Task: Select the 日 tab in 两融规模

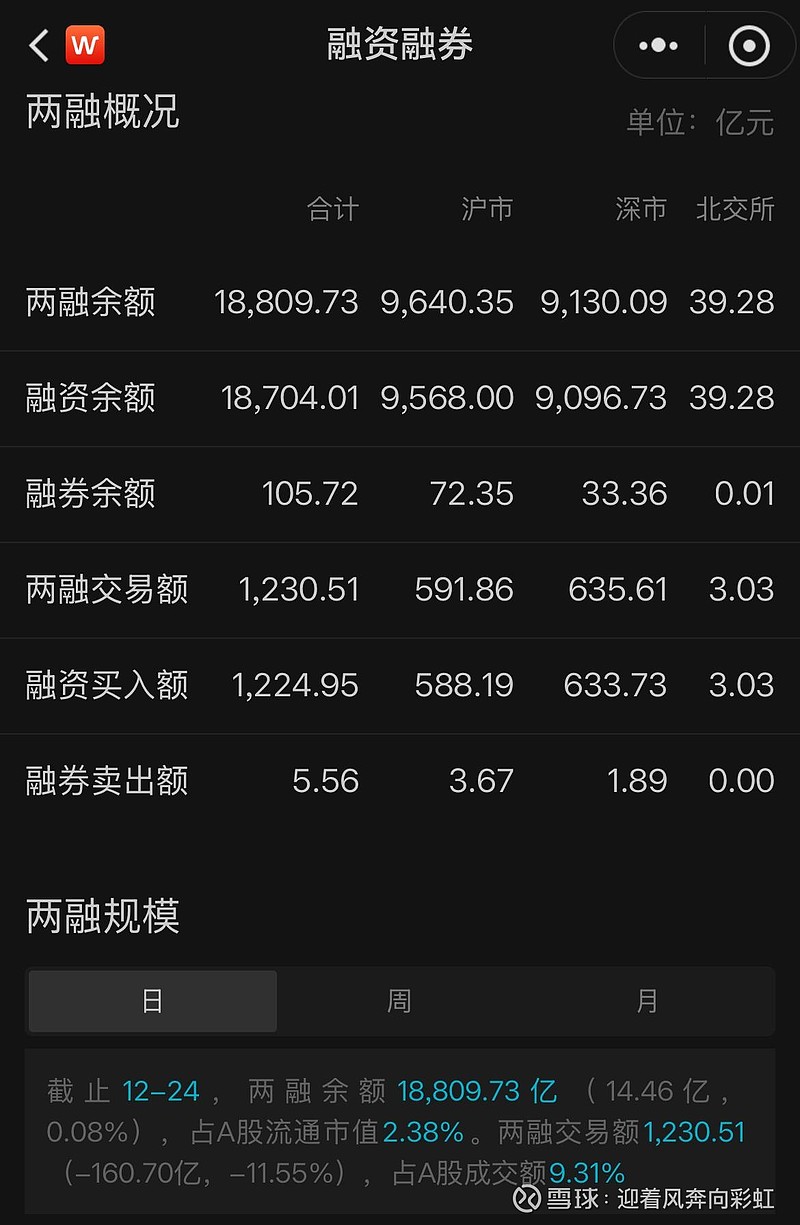Action: [x=152, y=1001]
